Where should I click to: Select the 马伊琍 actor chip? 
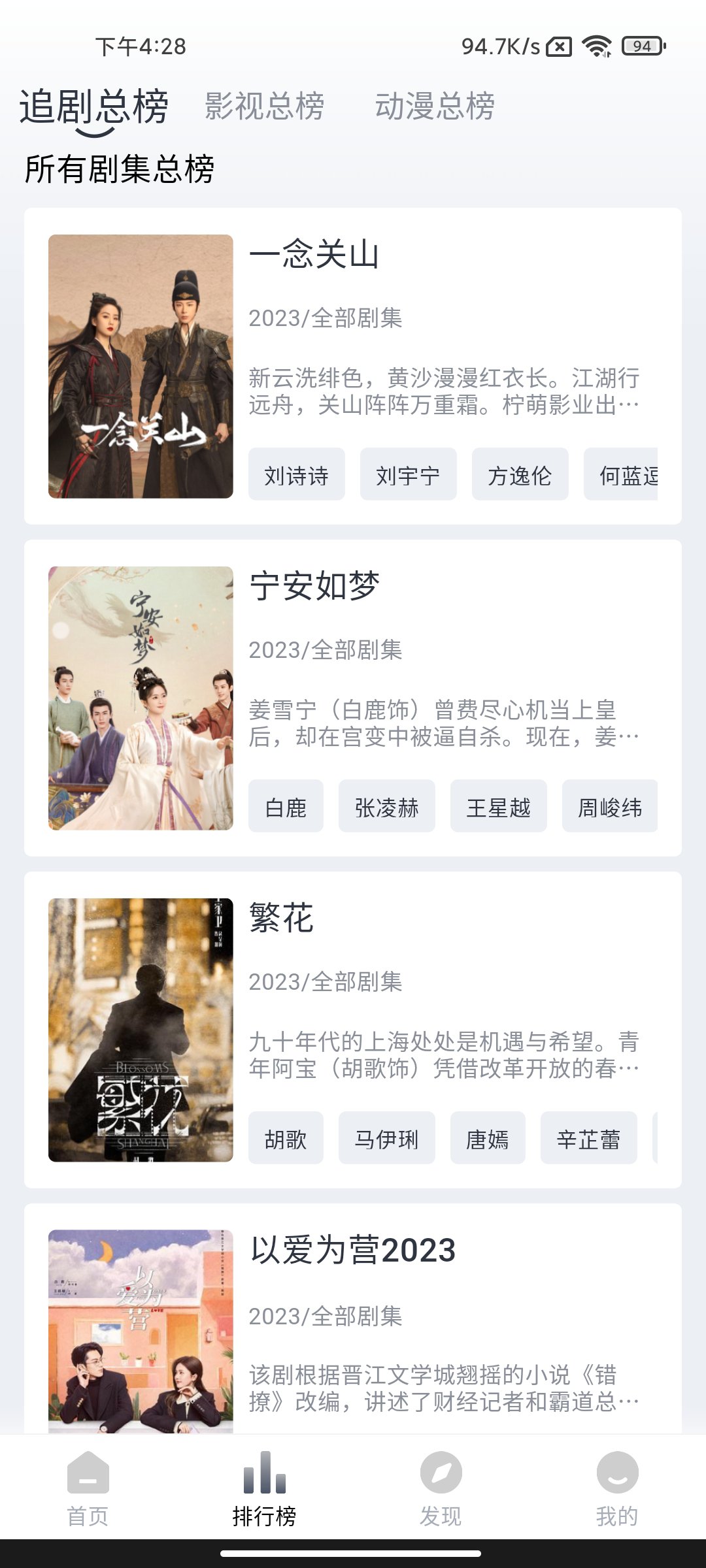(x=386, y=1139)
